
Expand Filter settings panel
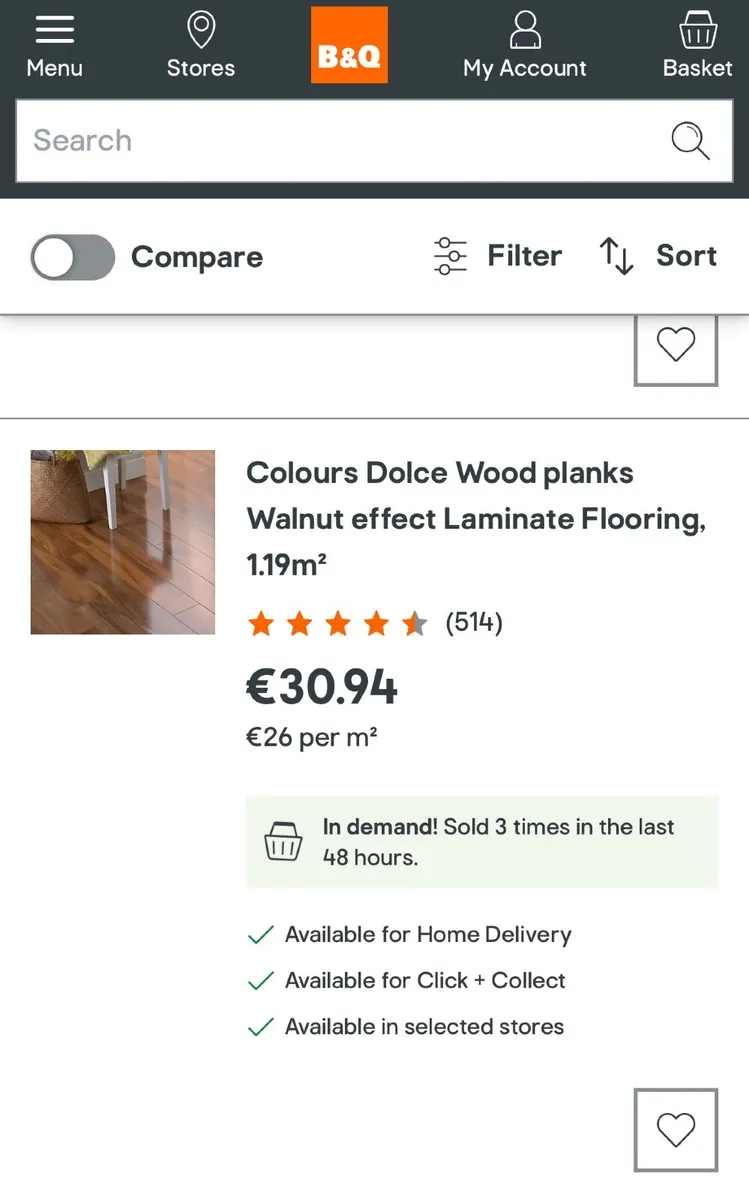[449, 256]
